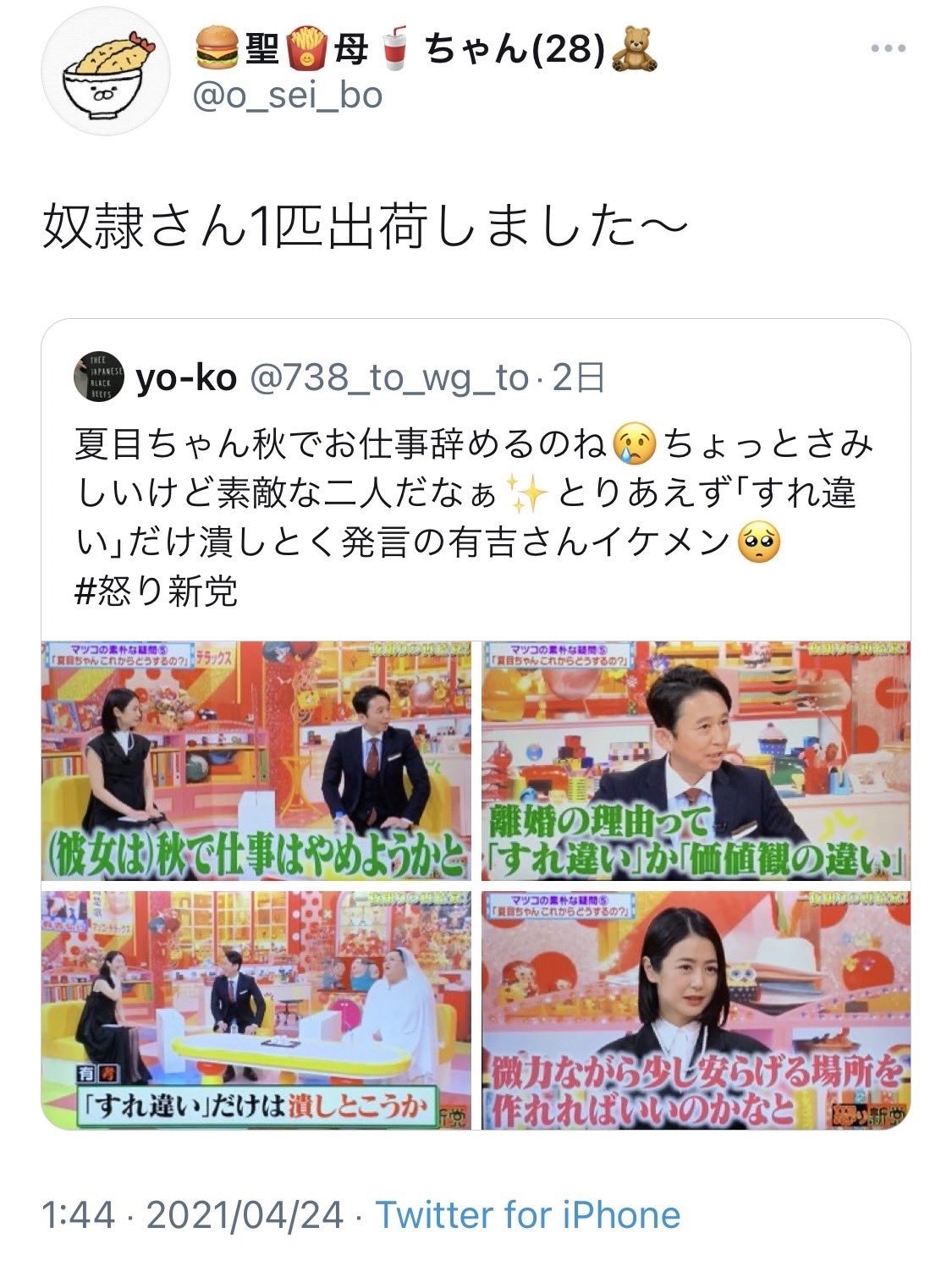
Task: Open the @o_sei_bo profile handle
Action: pos(288,96)
